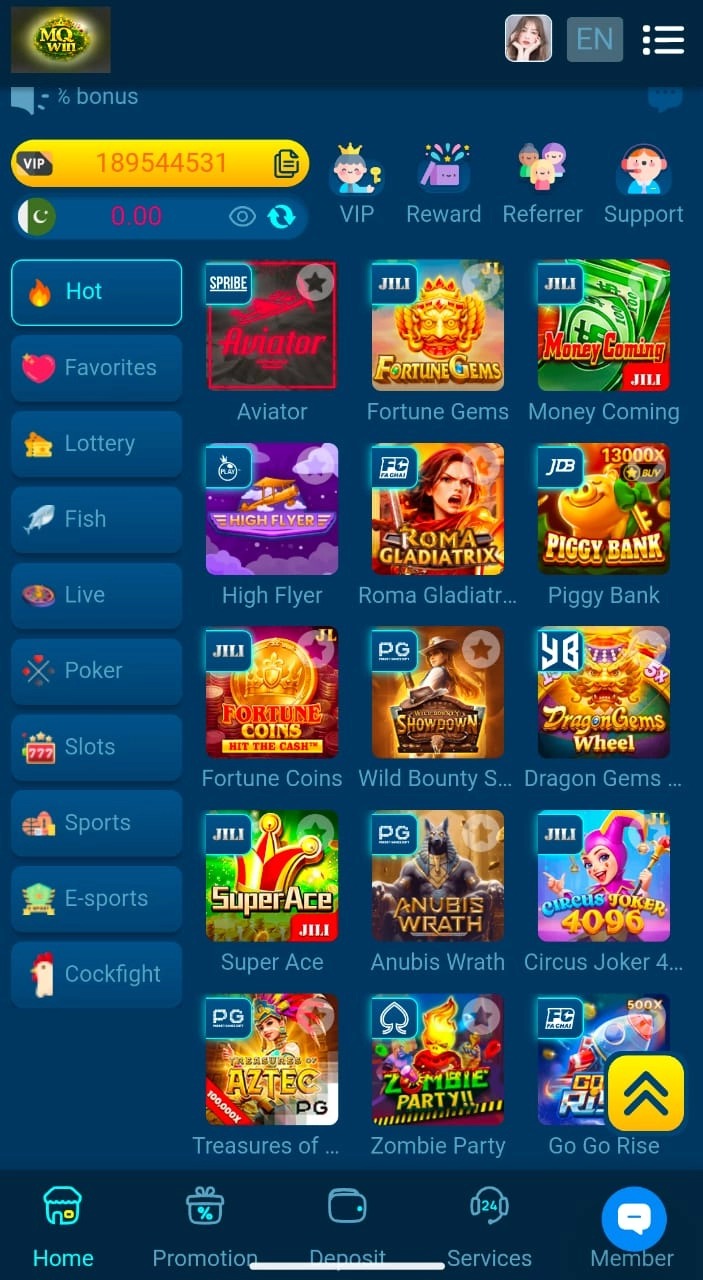Copy the VIP account ID
Viewport: 703px width, 1280px height.
coord(287,163)
